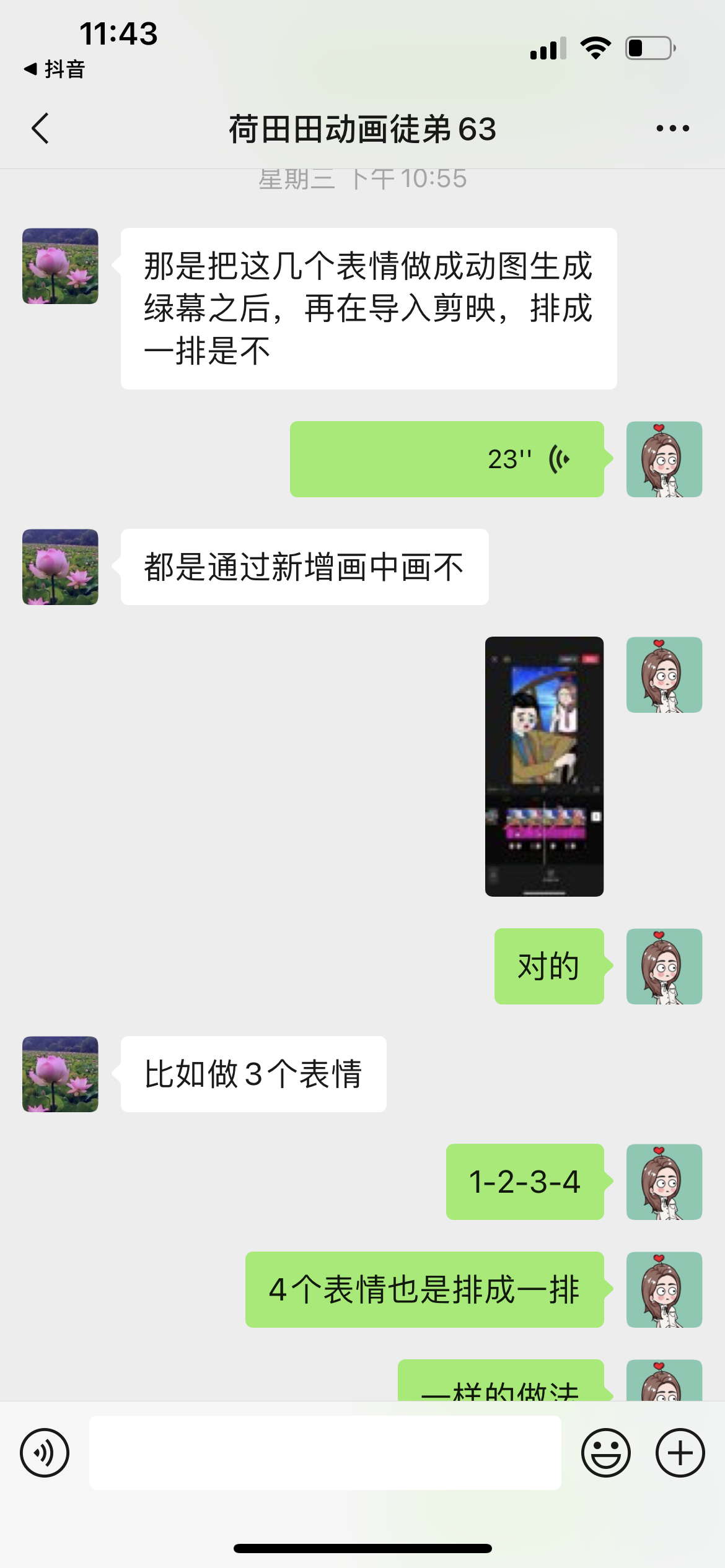Viewport: 725px width, 1568px height.
Task: Open the chat info three-dot menu
Action: 672,129
